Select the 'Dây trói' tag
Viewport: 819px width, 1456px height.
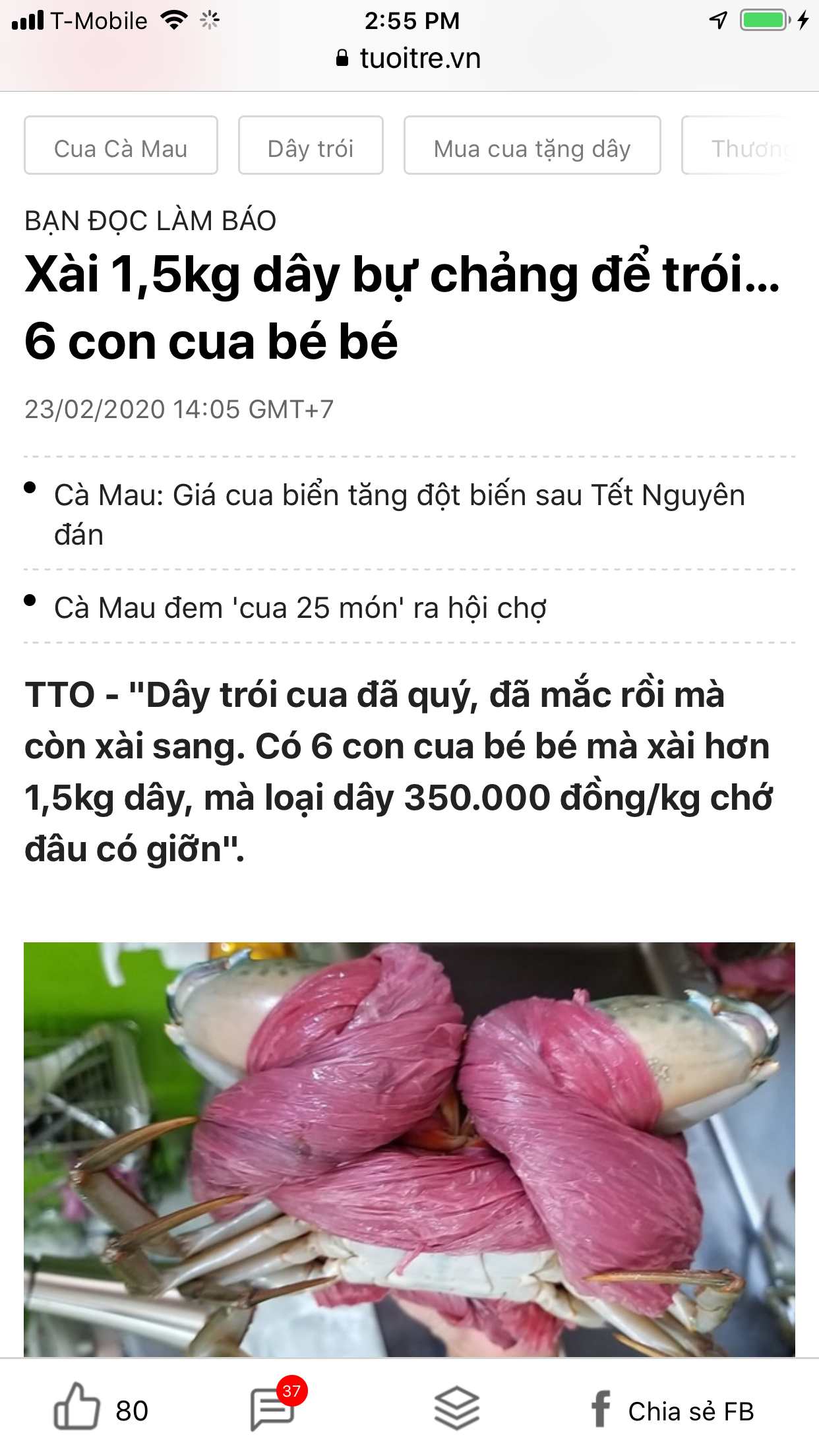click(311, 146)
